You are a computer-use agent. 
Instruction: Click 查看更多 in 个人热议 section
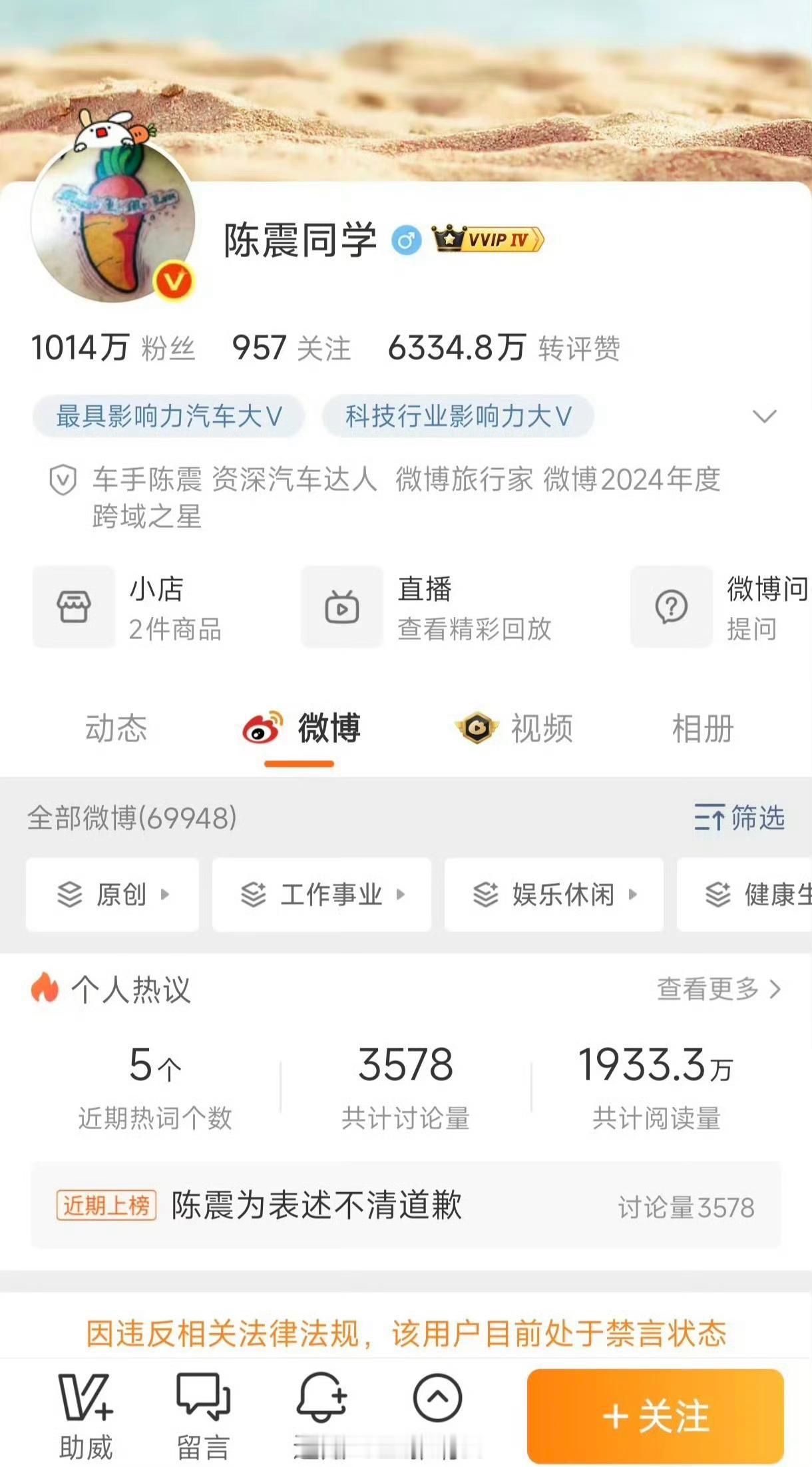(x=715, y=990)
